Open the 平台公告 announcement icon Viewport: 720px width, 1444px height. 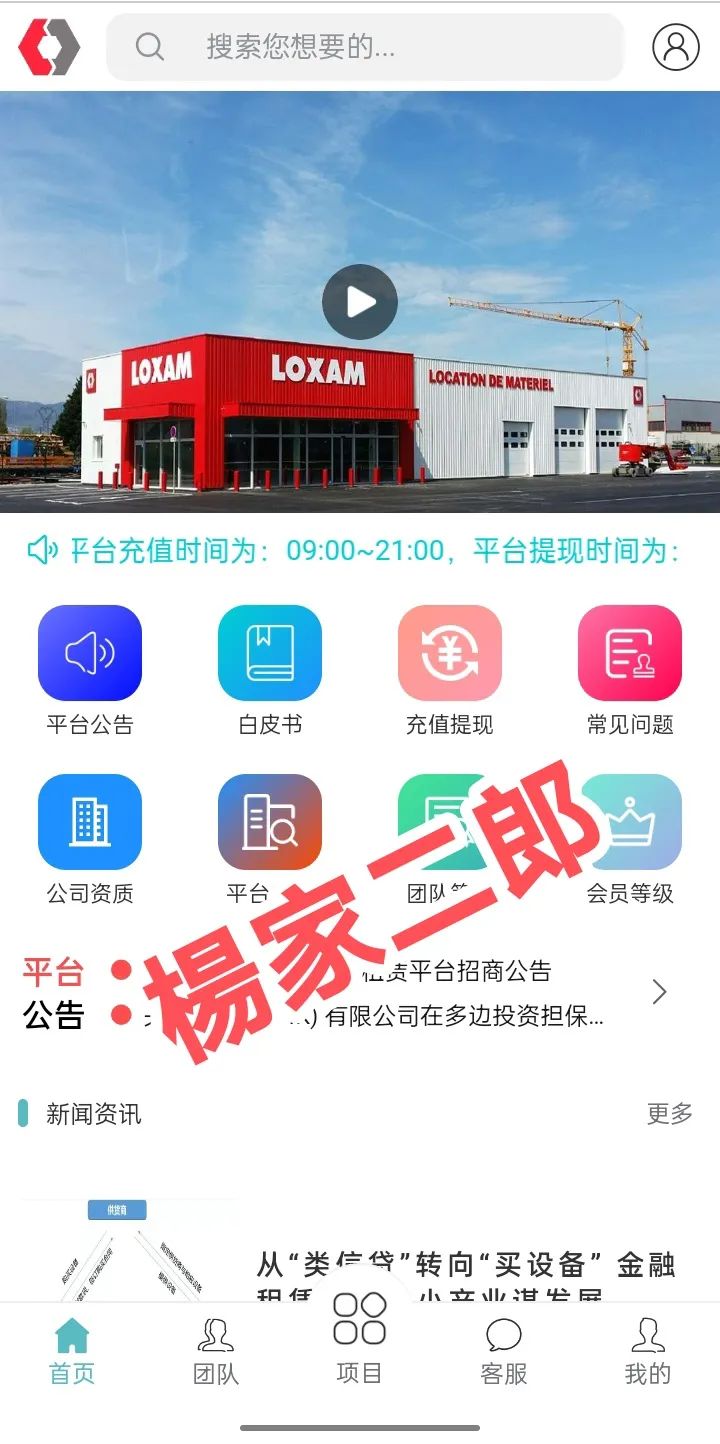(x=90, y=656)
